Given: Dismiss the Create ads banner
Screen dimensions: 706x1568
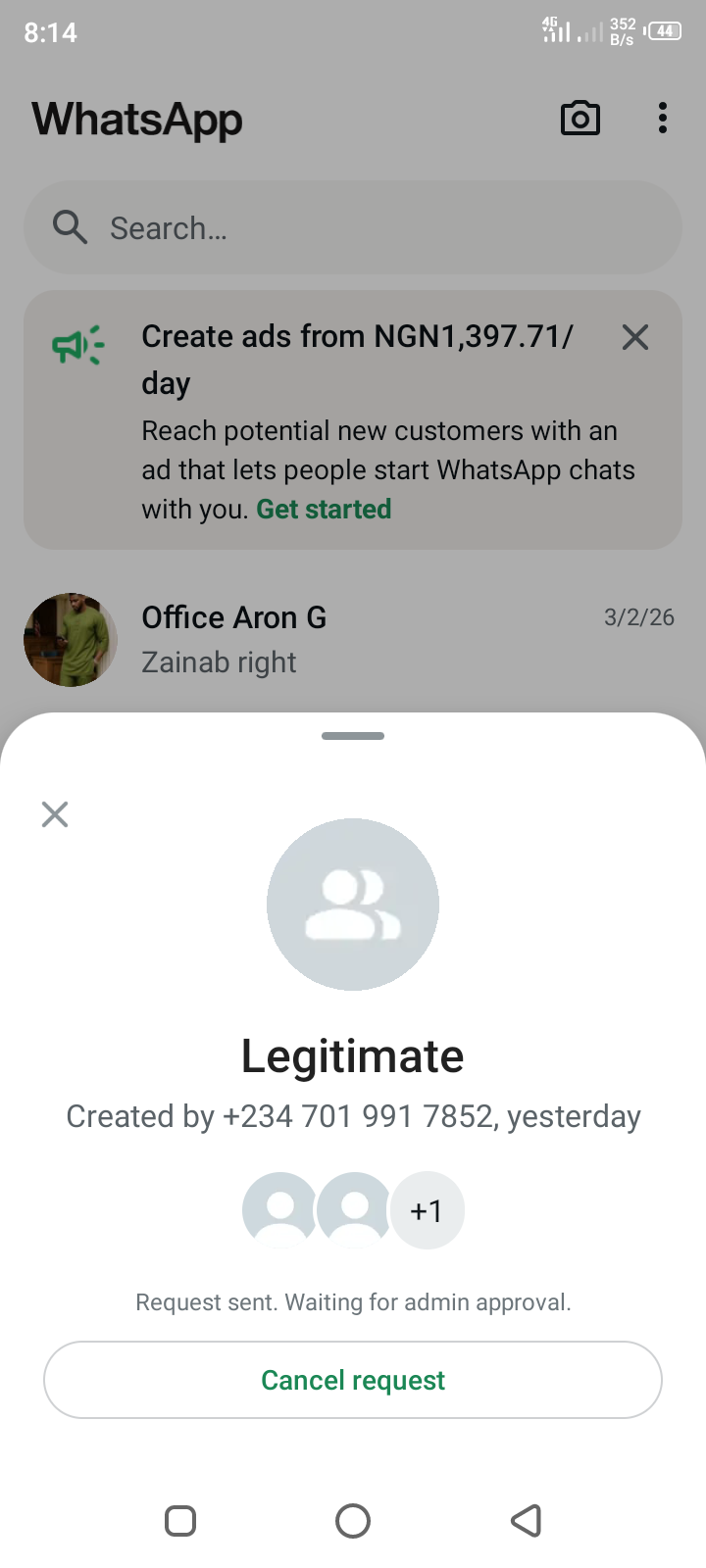Looking at the screenshot, I should pyautogui.click(x=635, y=338).
